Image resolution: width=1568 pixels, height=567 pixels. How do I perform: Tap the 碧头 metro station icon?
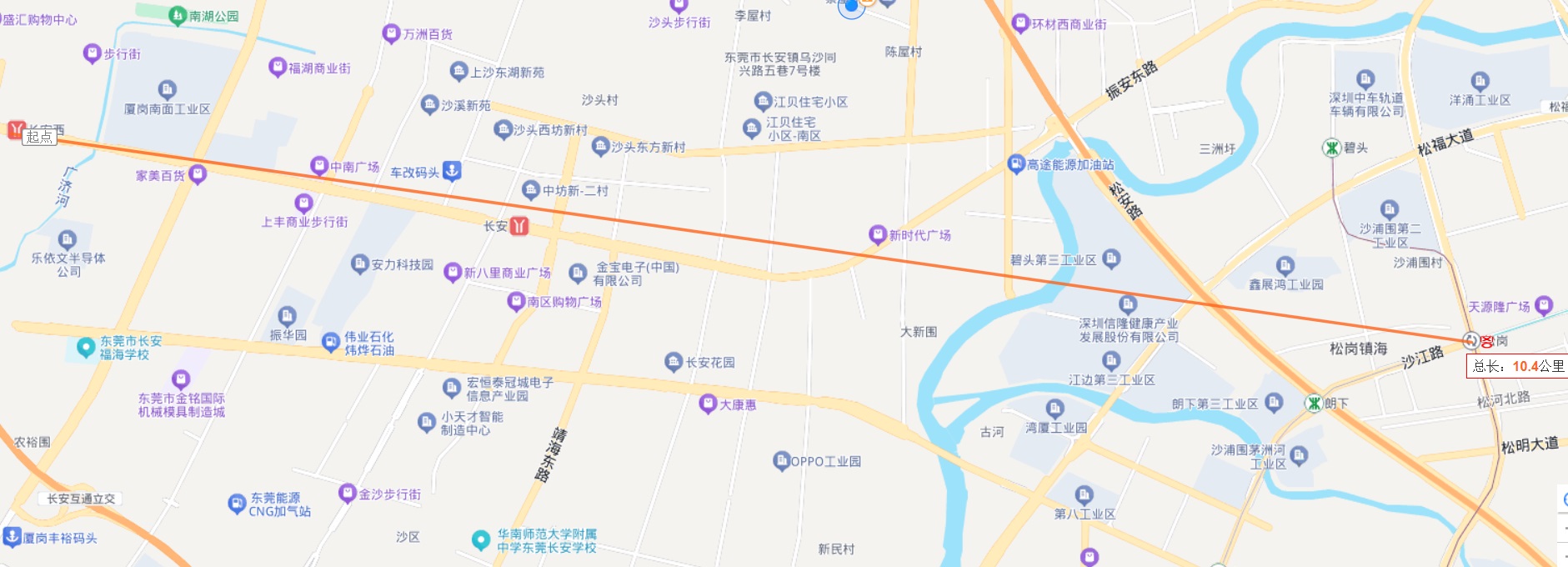coord(1332,148)
